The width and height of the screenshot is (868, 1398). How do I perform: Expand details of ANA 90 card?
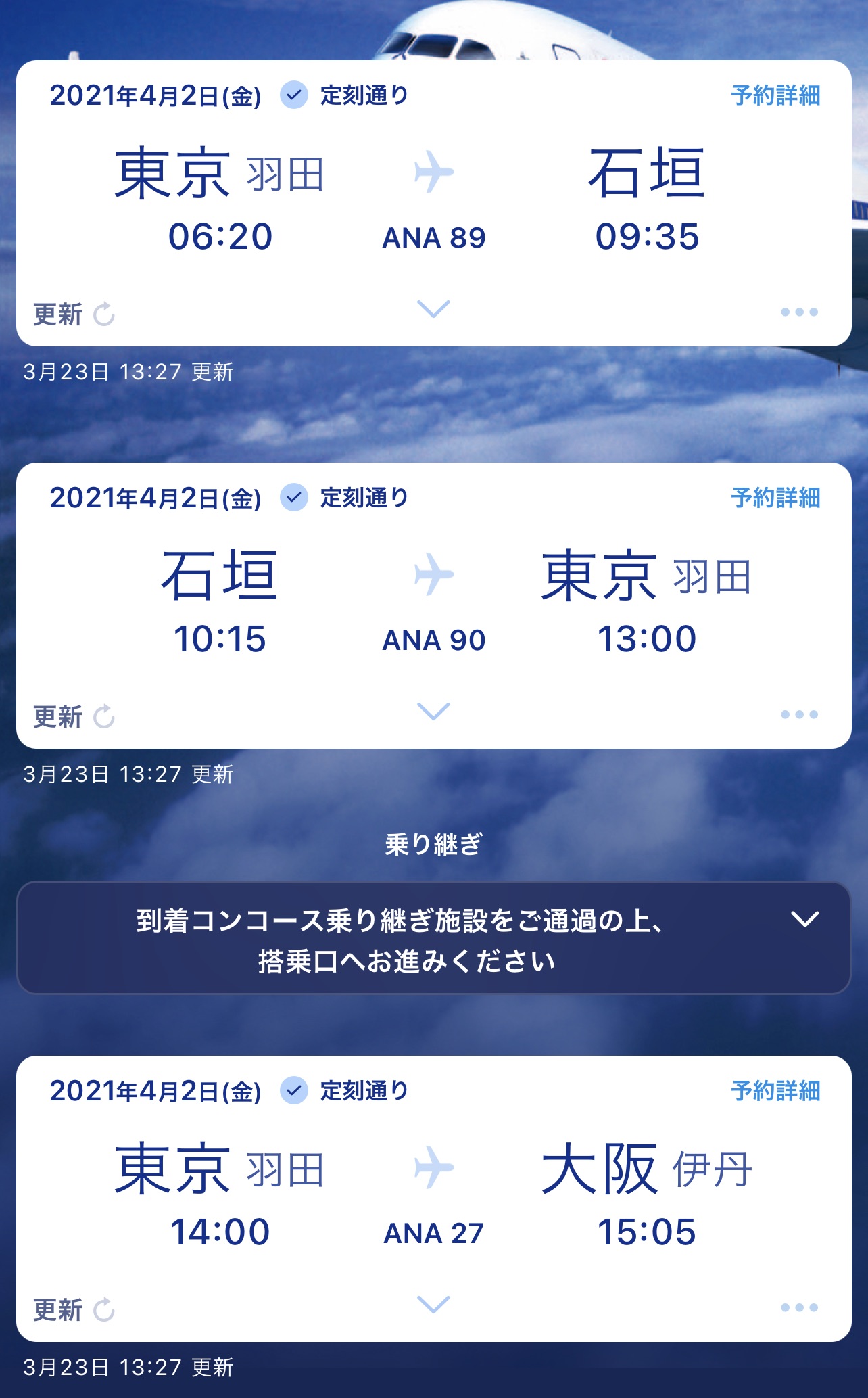tap(433, 712)
